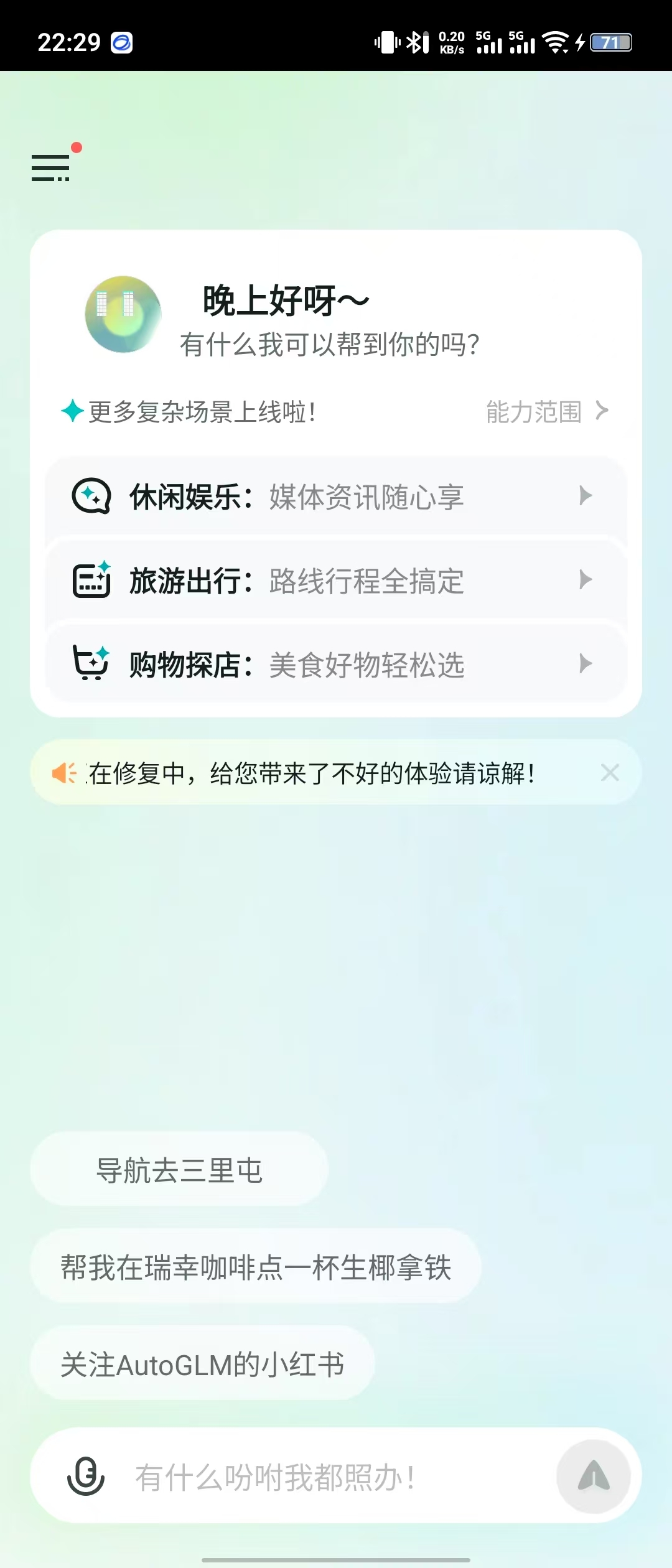
Task: Pick the 关注AutoGLM的小红书 suggestion
Action: (x=202, y=1365)
